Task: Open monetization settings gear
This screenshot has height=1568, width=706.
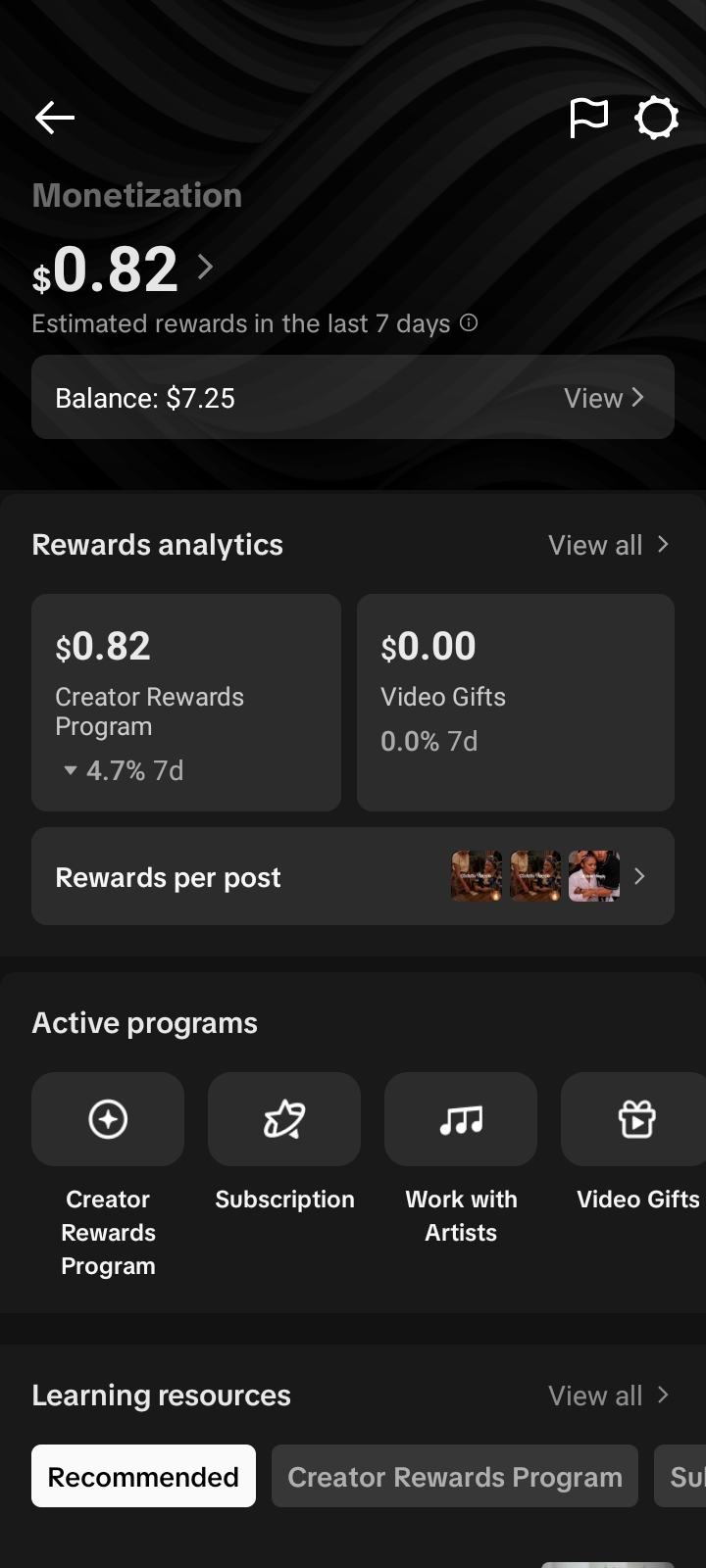Action: pos(656,119)
